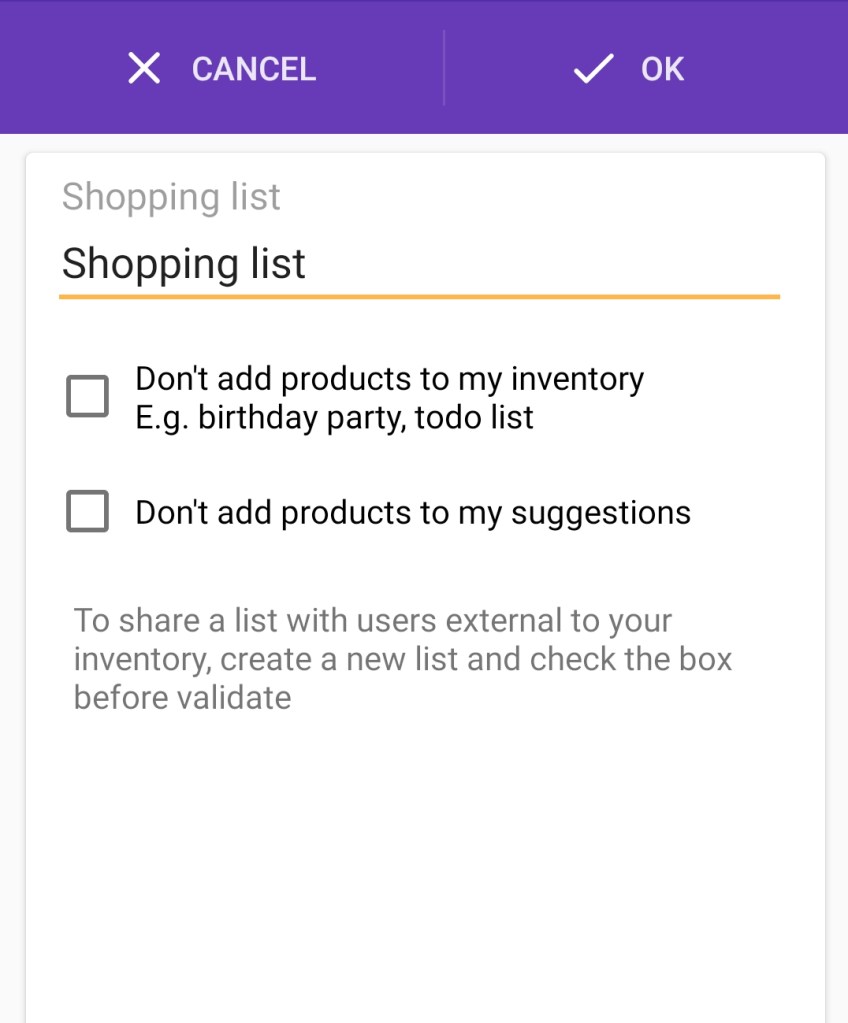Edit the Shopping list name field
This screenshot has width=848, height=1023.
point(418,264)
